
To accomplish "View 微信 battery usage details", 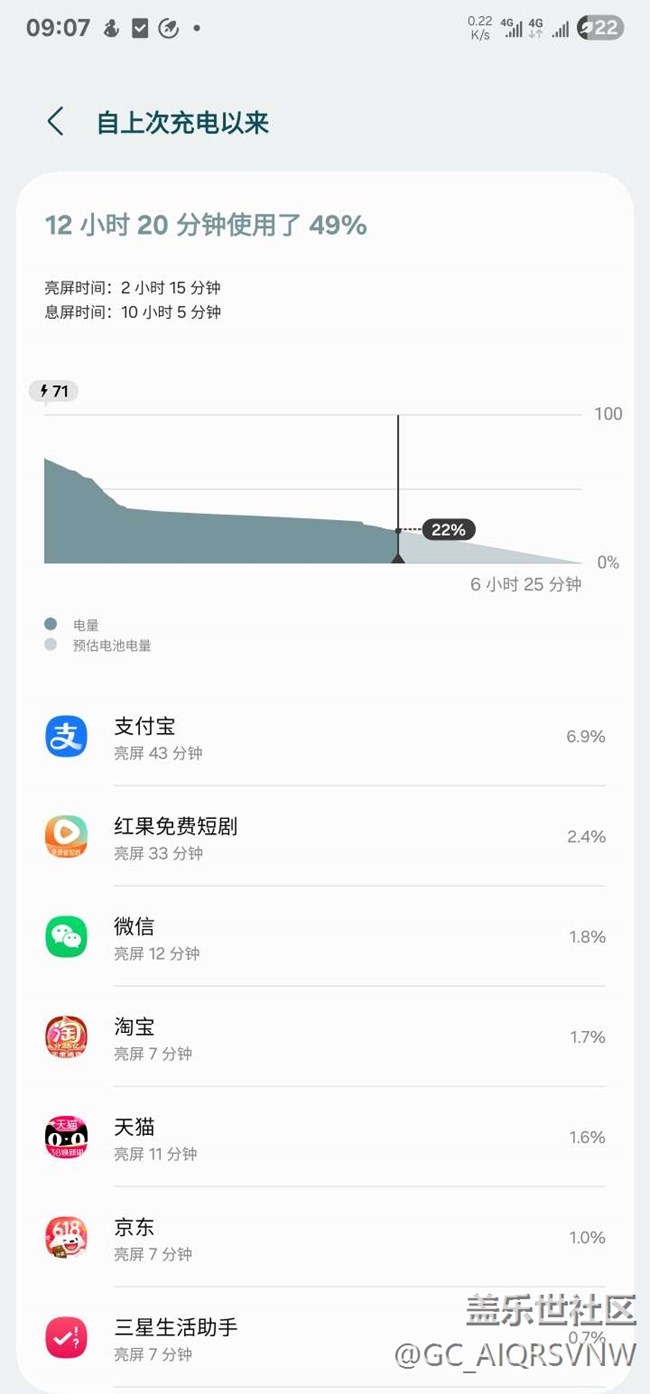I will point(324,937).
